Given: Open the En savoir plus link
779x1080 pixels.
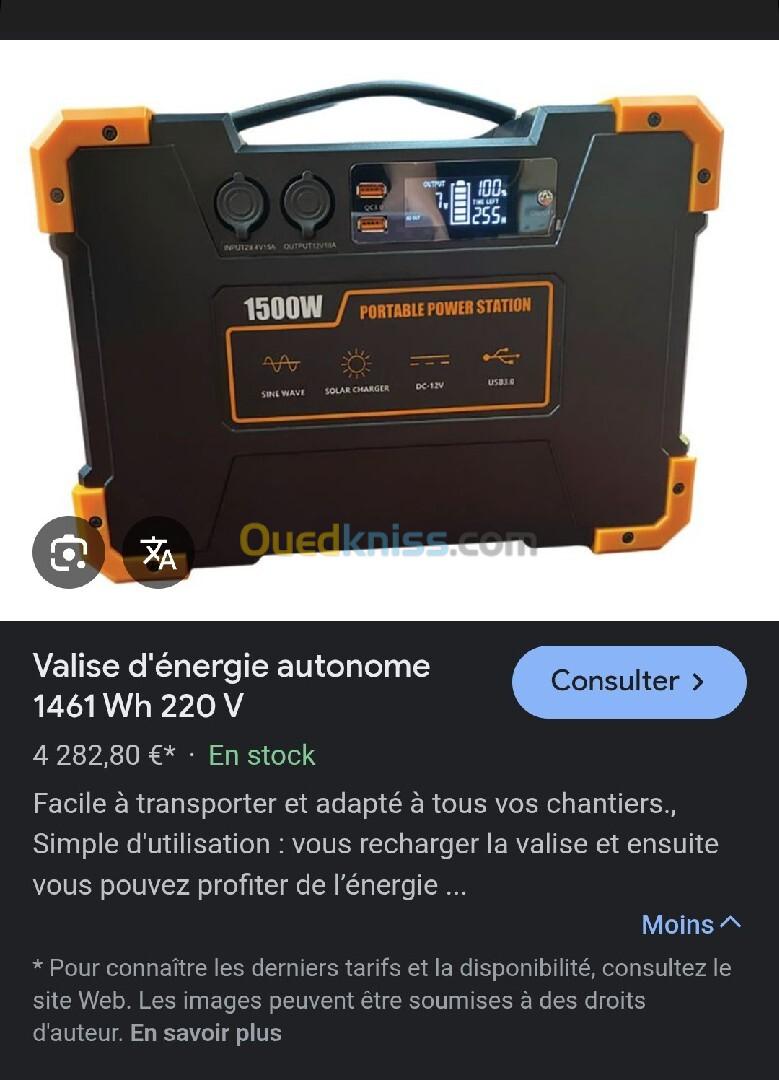Looking at the screenshot, I should pyautogui.click(x=206, y=1033).
